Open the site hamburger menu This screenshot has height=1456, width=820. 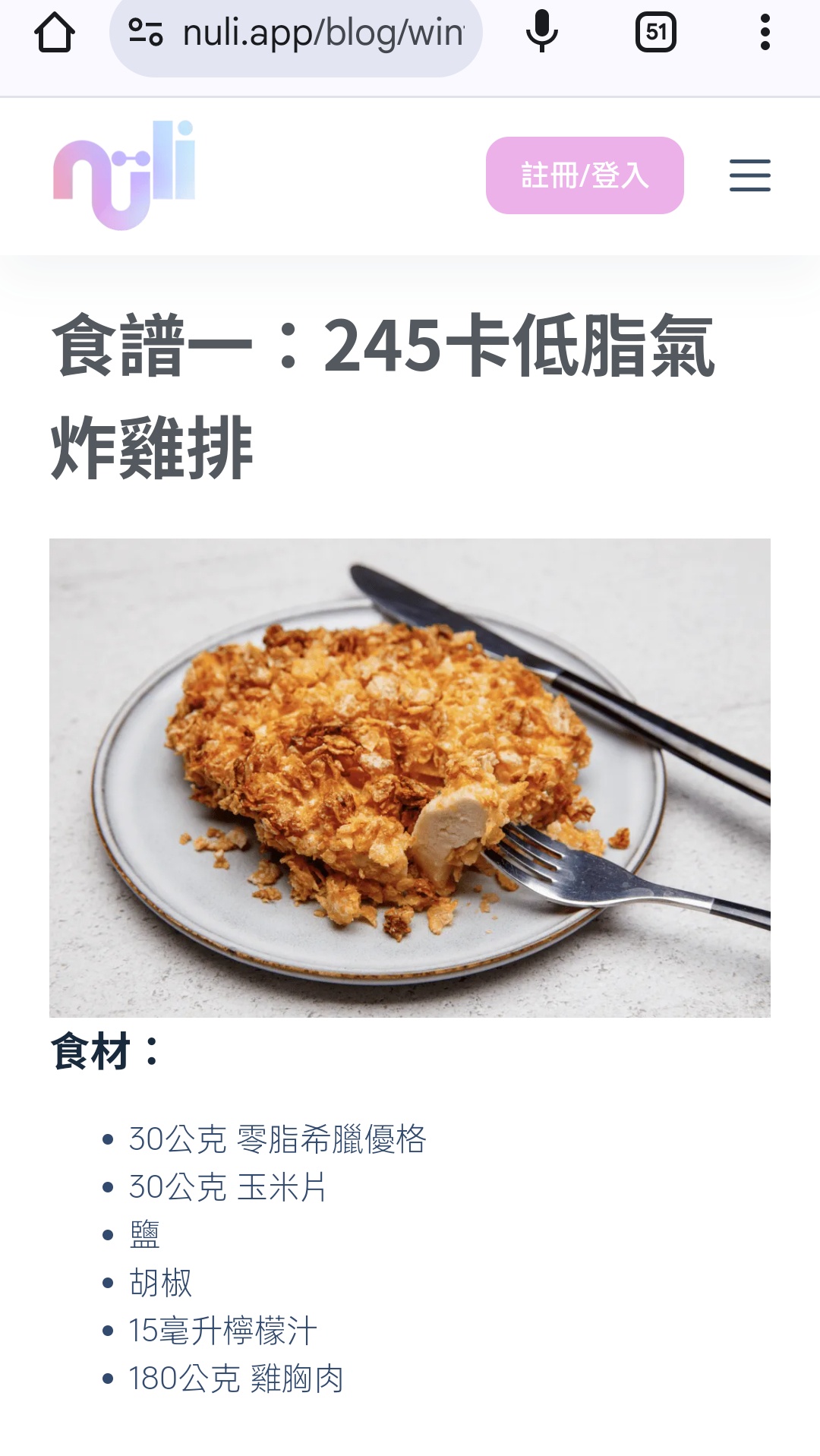pos(749,175)
